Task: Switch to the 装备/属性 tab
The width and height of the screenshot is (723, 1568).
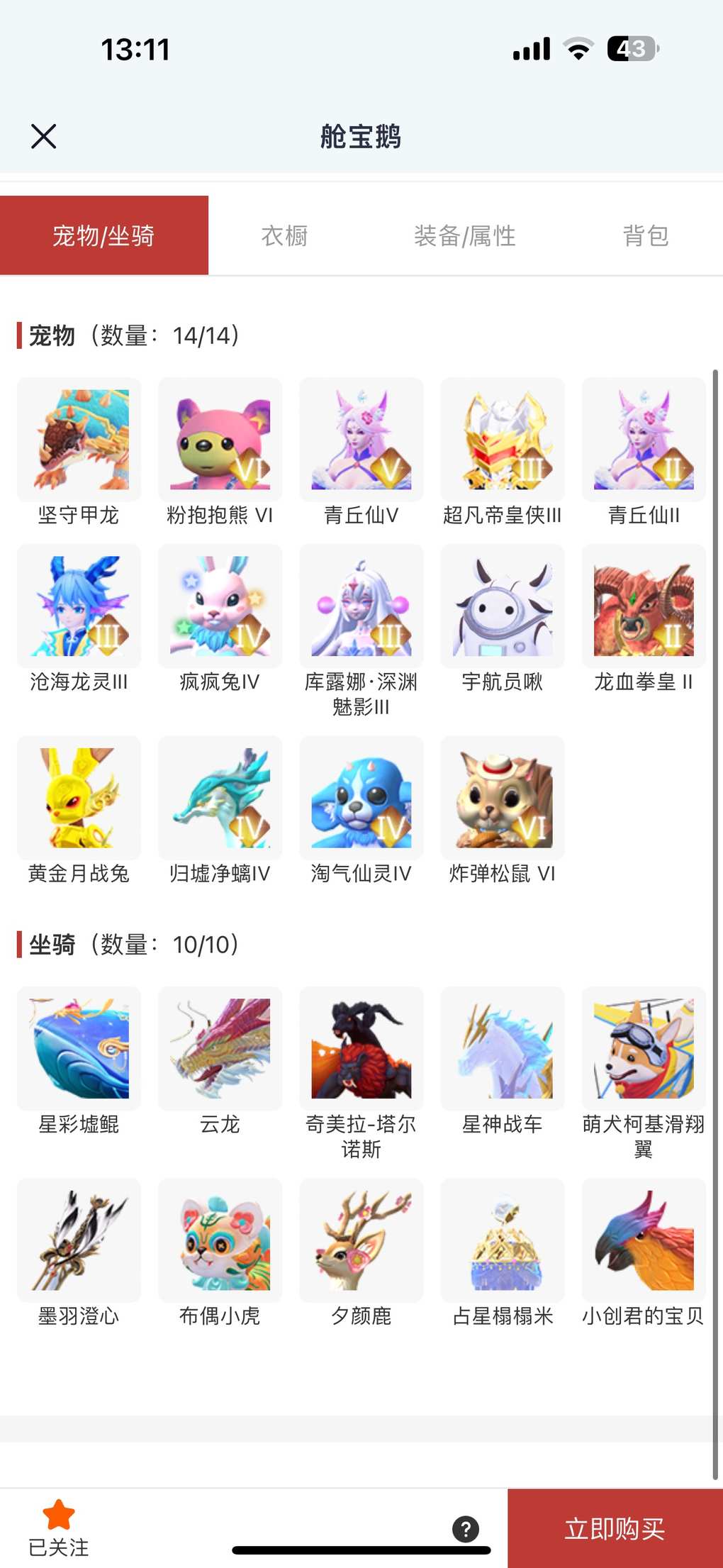Action: [x=464, y=235]
